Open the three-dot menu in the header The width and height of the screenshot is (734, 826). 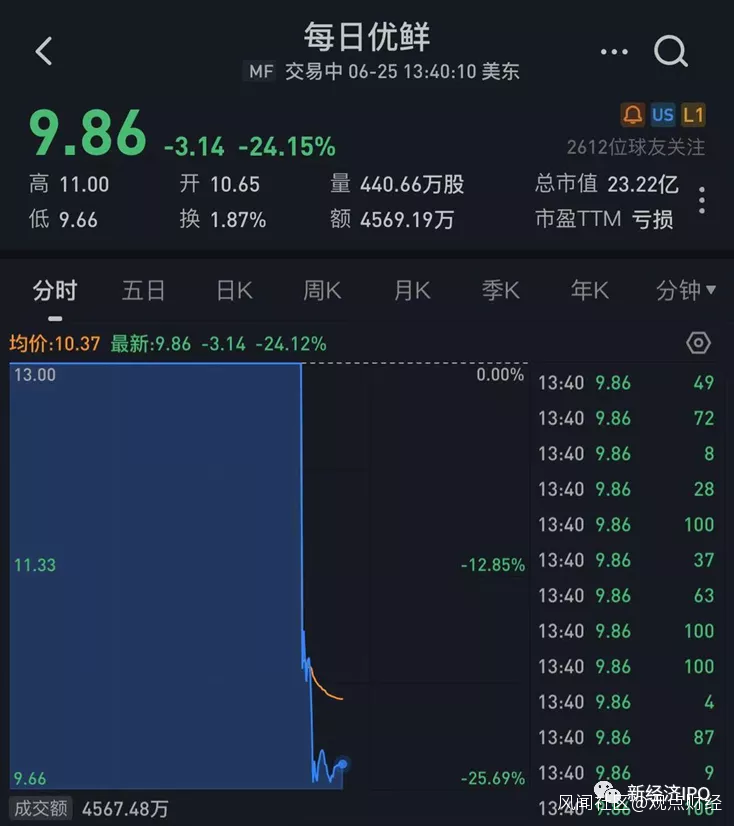(614, 52)
